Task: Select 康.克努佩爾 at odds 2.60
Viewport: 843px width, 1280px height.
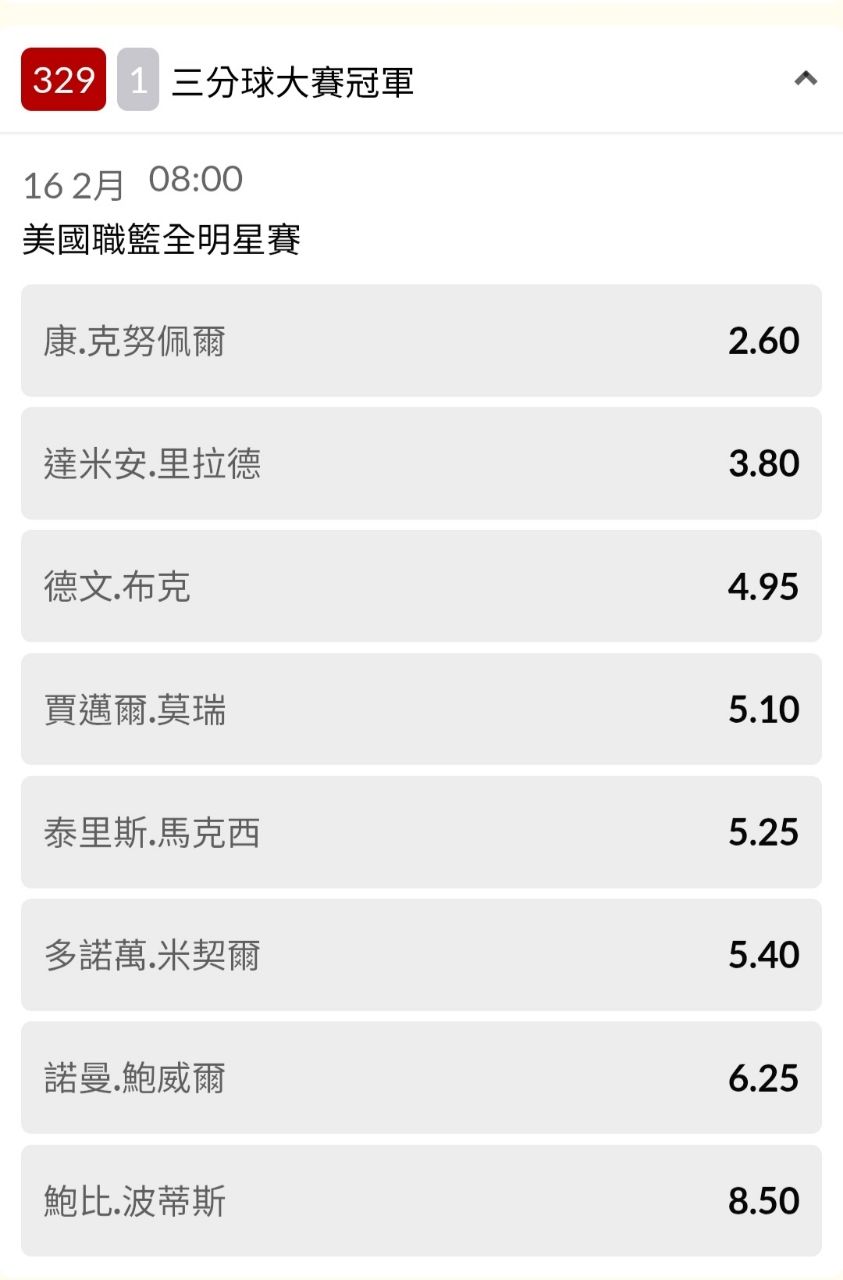Action: (421, 341)
